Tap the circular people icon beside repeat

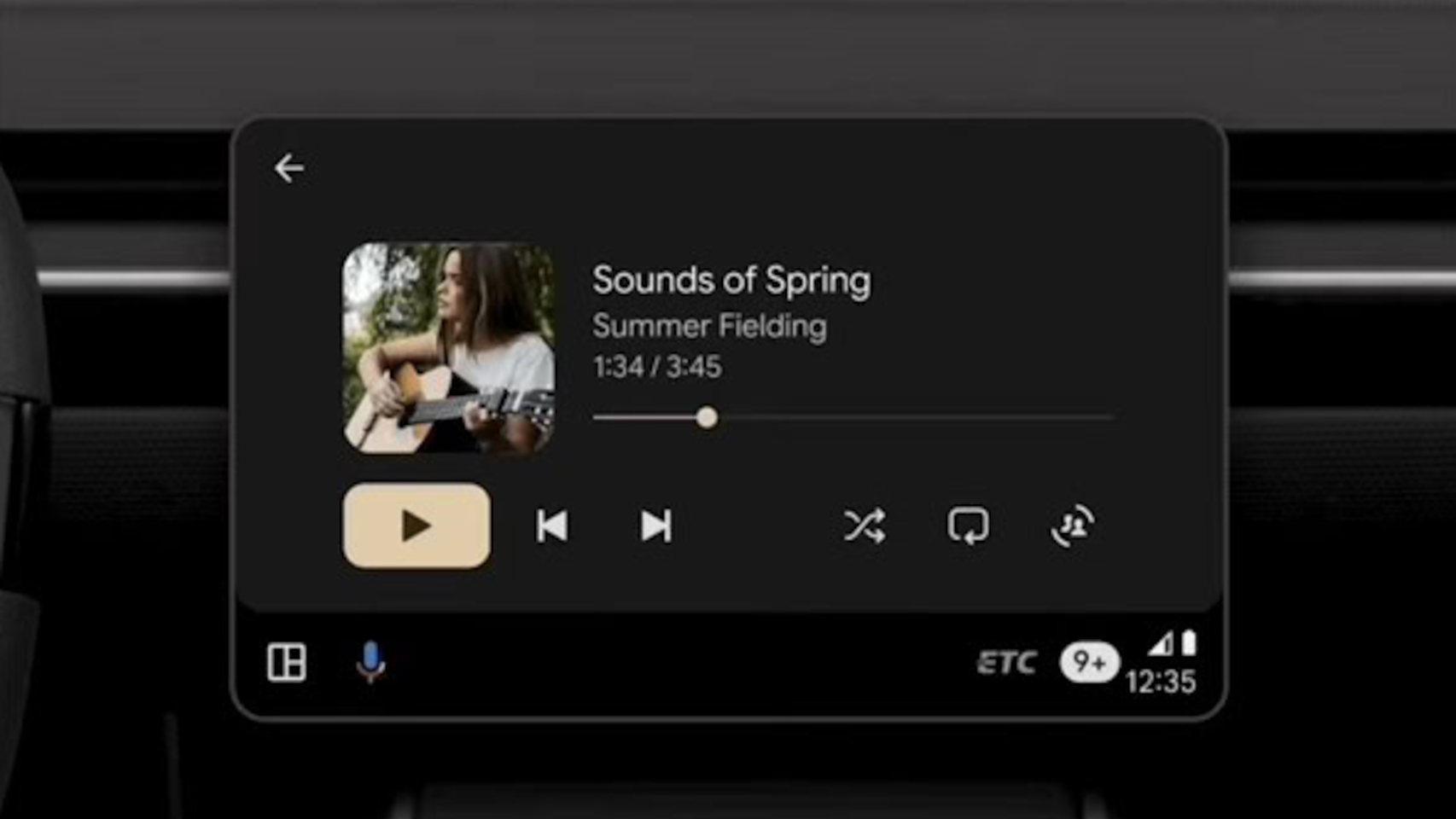1073,526
